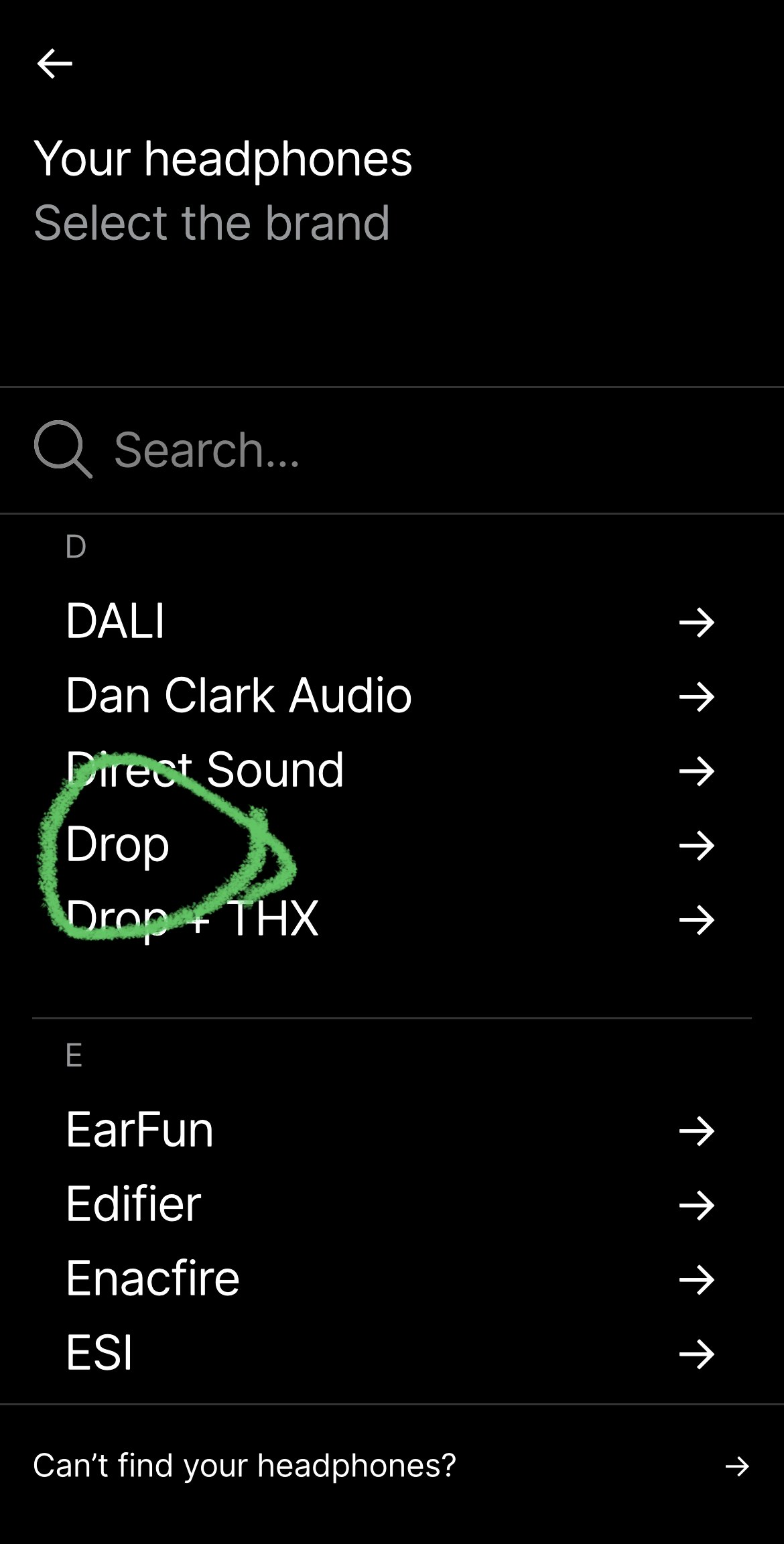Viewport: 784px width, 1544px height.
Task: Open Can't find your headphones link
Action: pos(392,1466)
